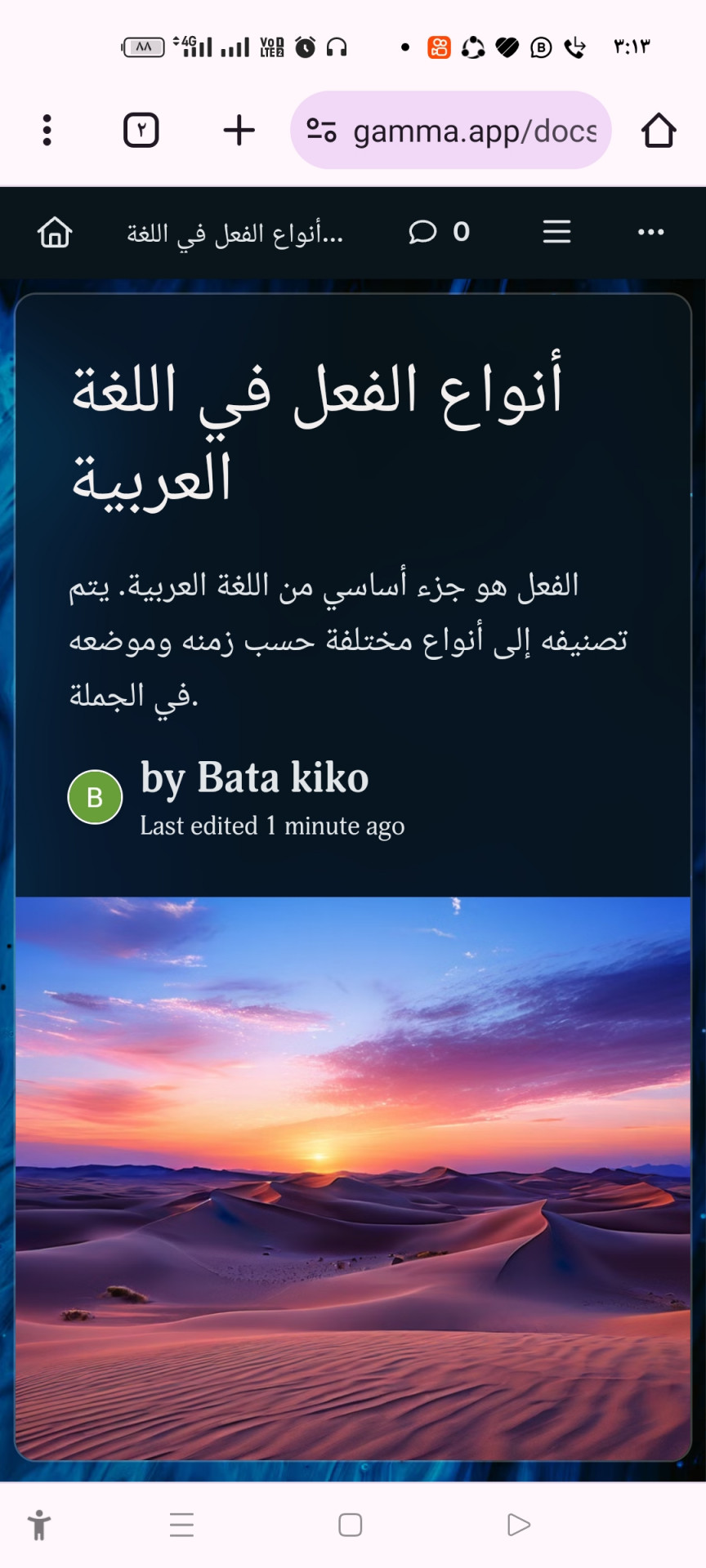Open the site settings icon in address bar
The image size is (706, 1568).
pyautogui.click(x=321, y=131)
